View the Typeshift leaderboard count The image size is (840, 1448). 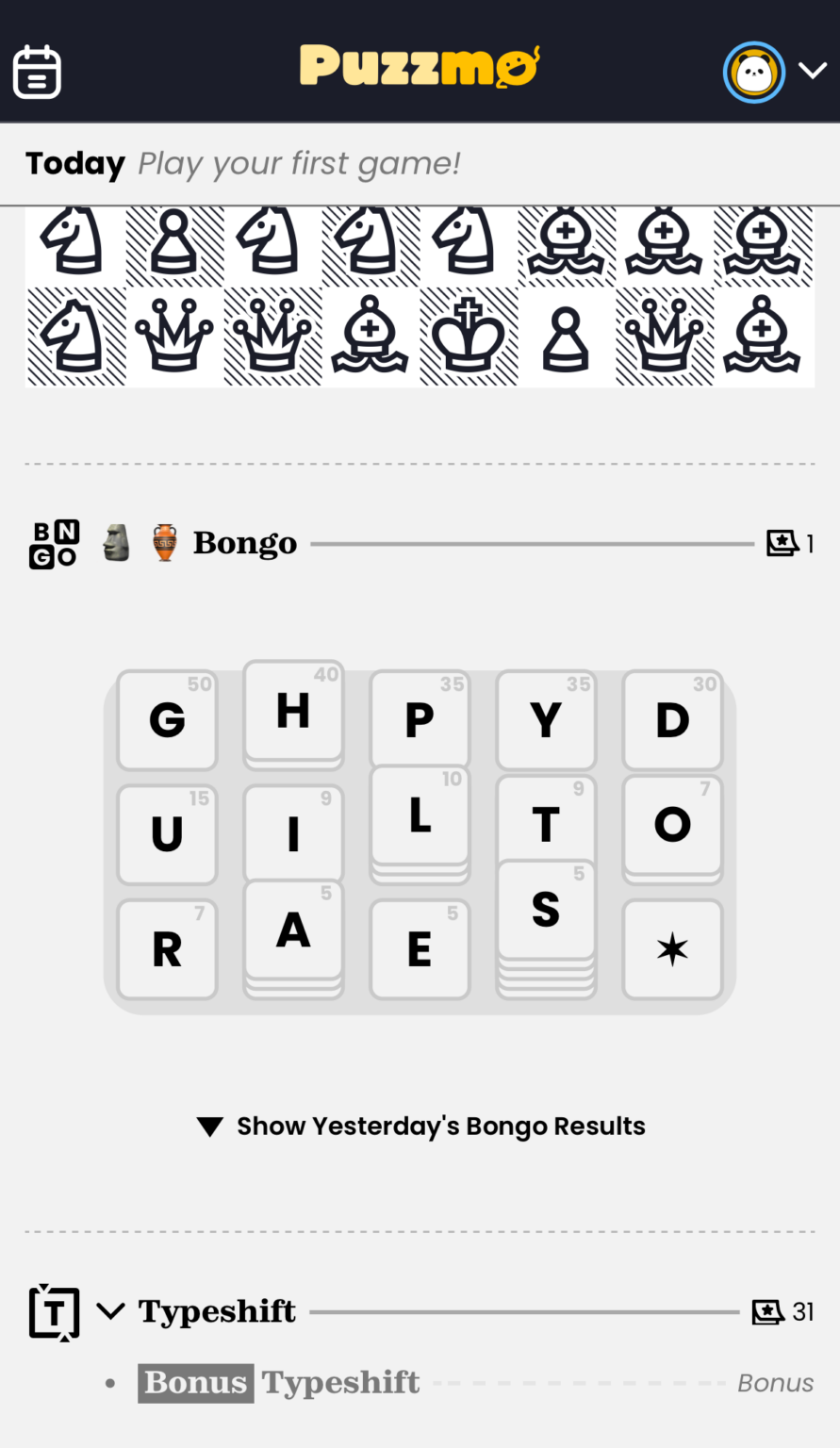click(782, 1311)
